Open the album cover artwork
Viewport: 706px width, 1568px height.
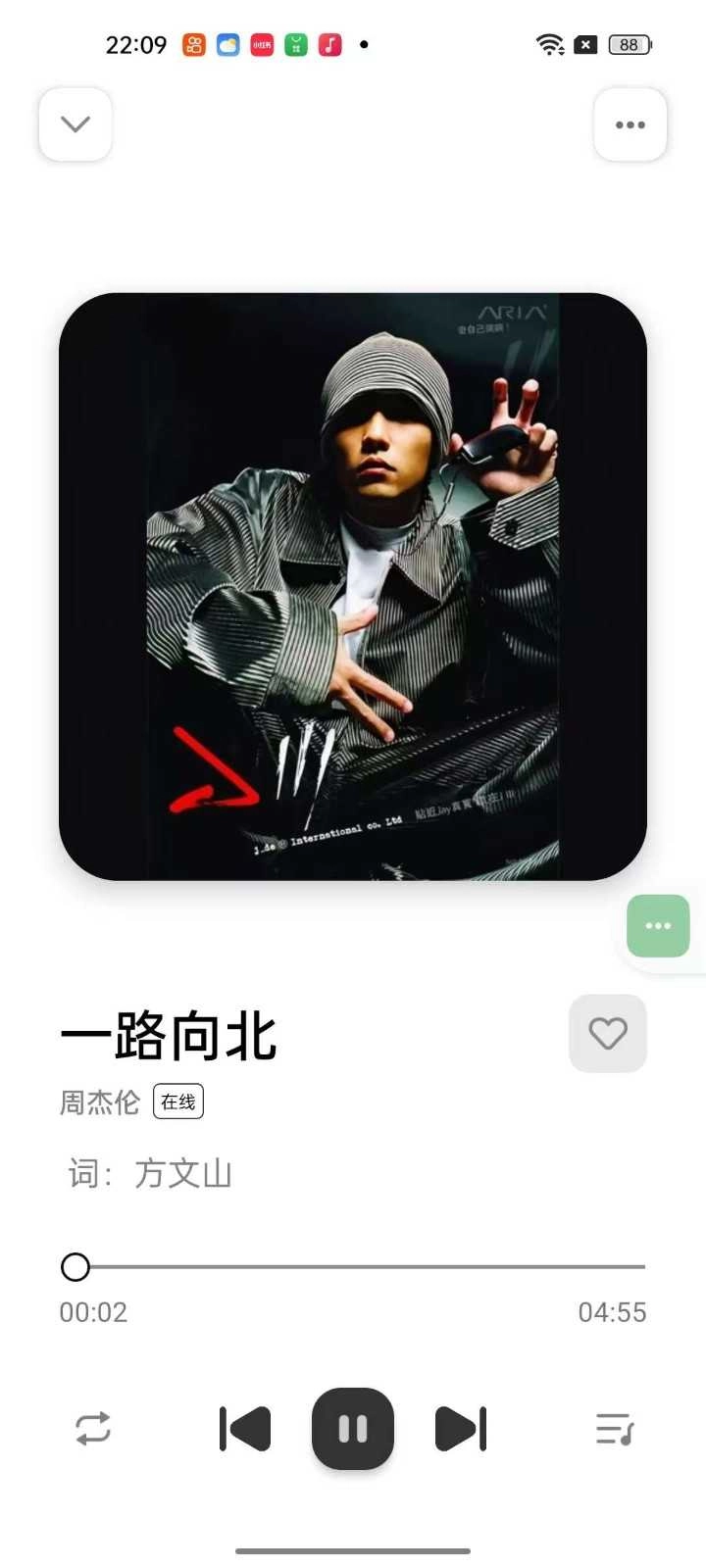353,586
